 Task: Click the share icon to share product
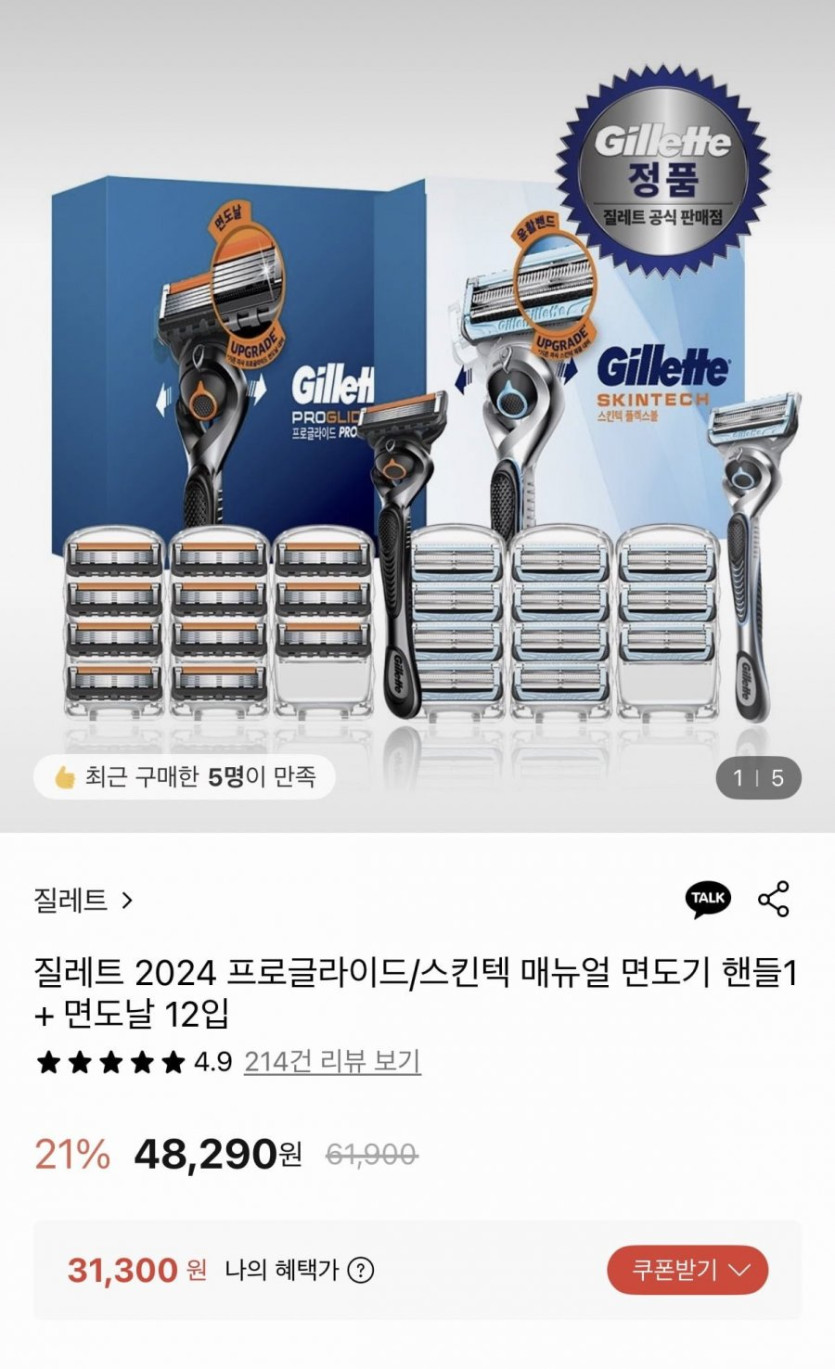(x=775, y=898)
